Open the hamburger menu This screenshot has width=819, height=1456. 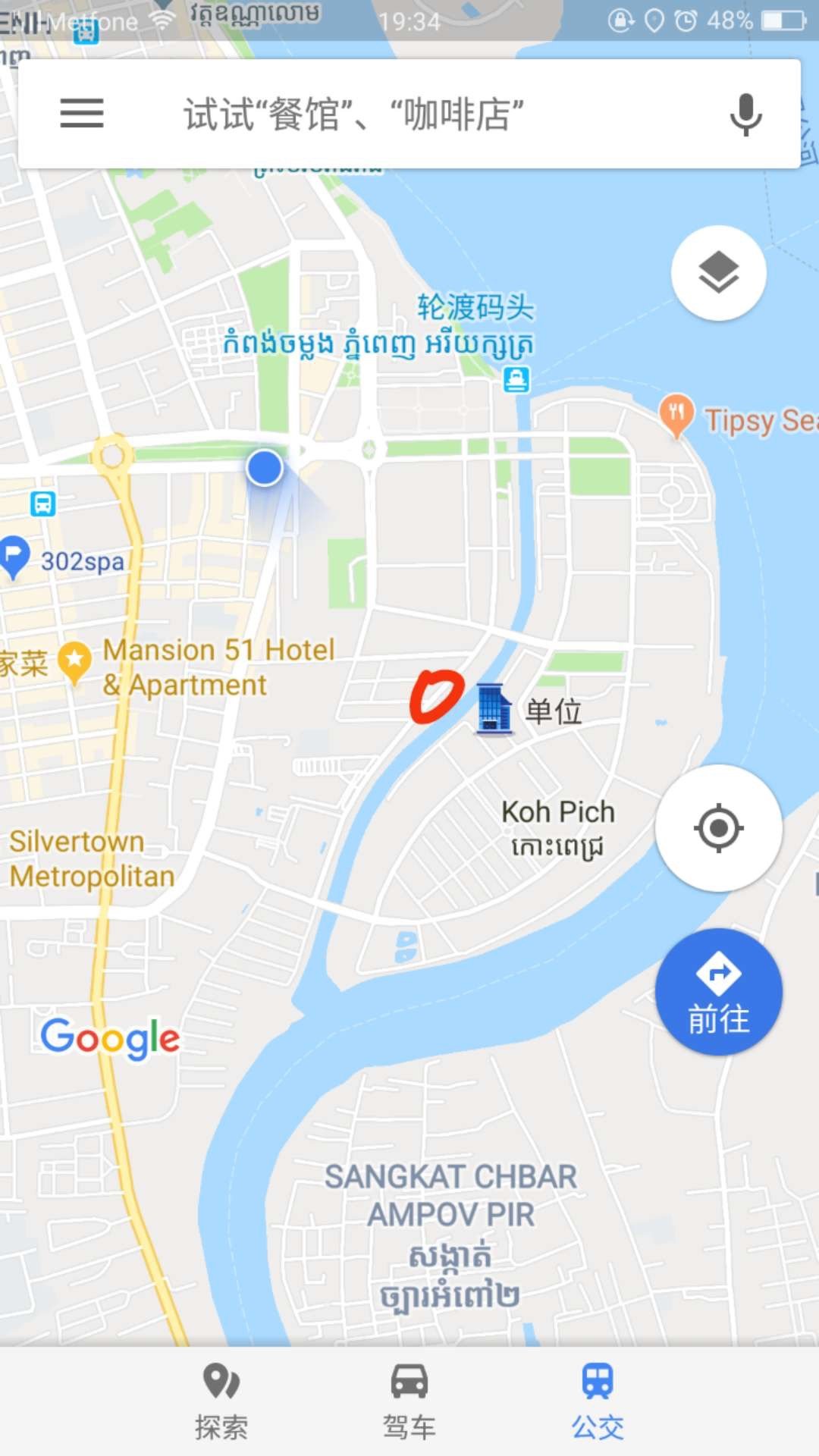click(x=82, y=114)
